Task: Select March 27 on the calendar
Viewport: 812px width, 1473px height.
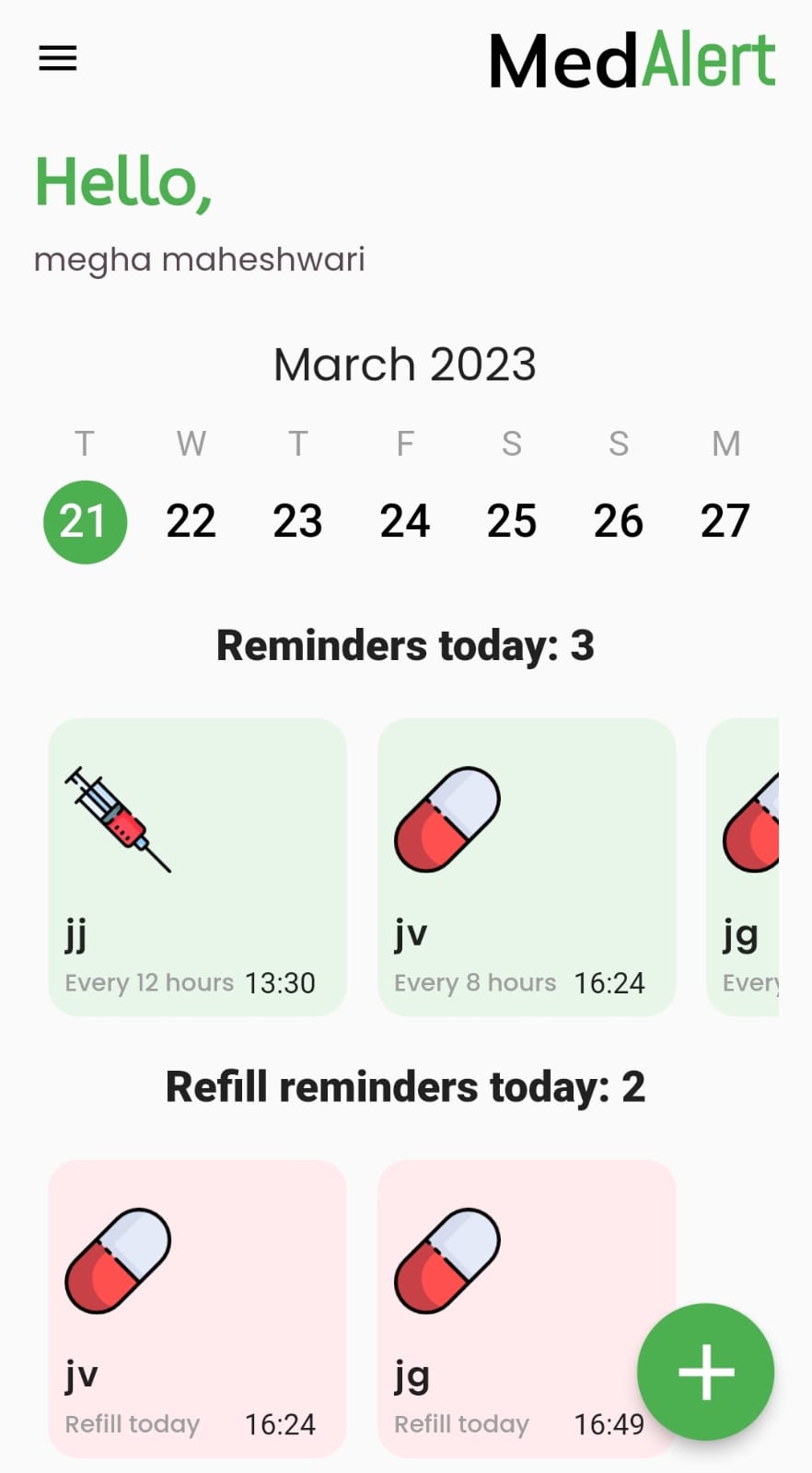Action: pyautogui.click(x=726, y=521)
